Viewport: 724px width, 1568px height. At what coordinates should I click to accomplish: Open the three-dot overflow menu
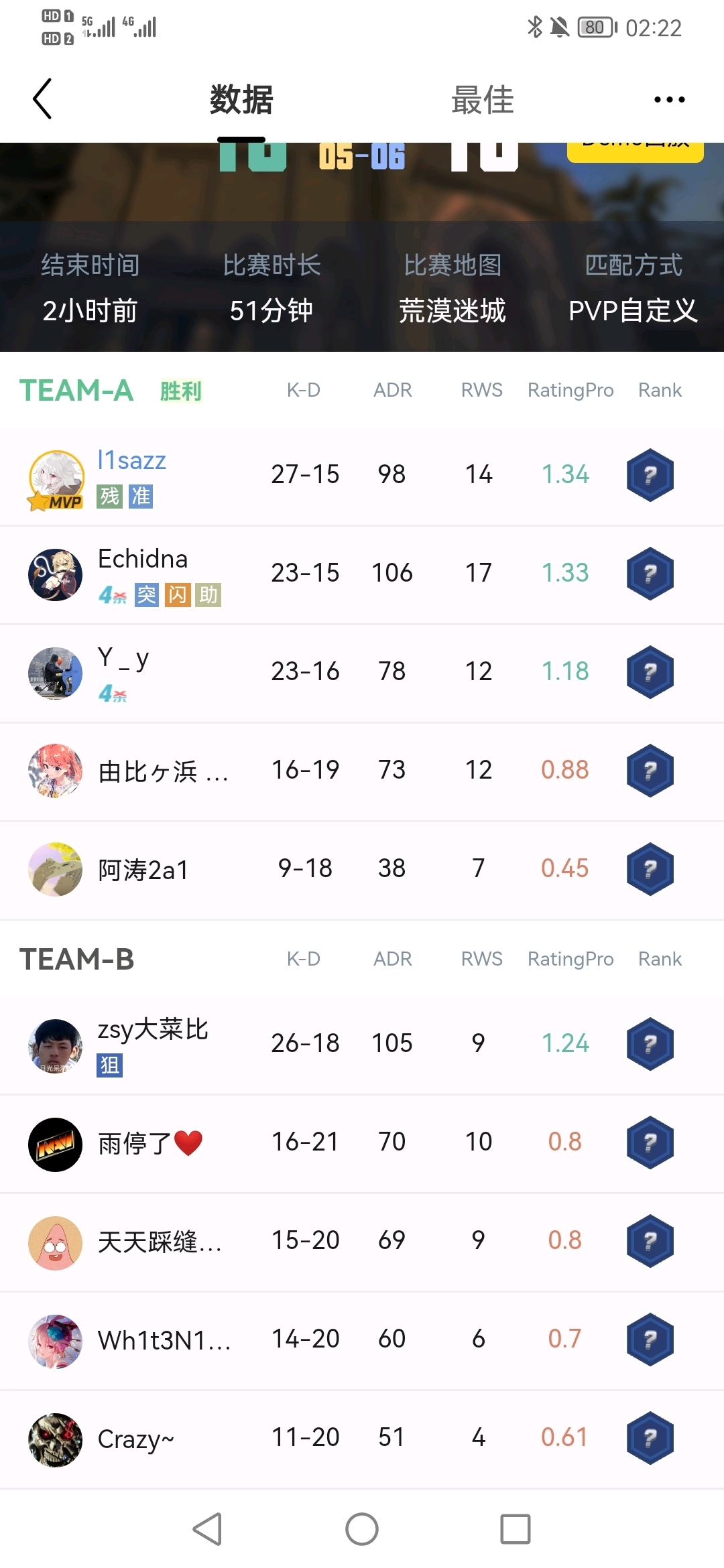(x=669, y=99)
